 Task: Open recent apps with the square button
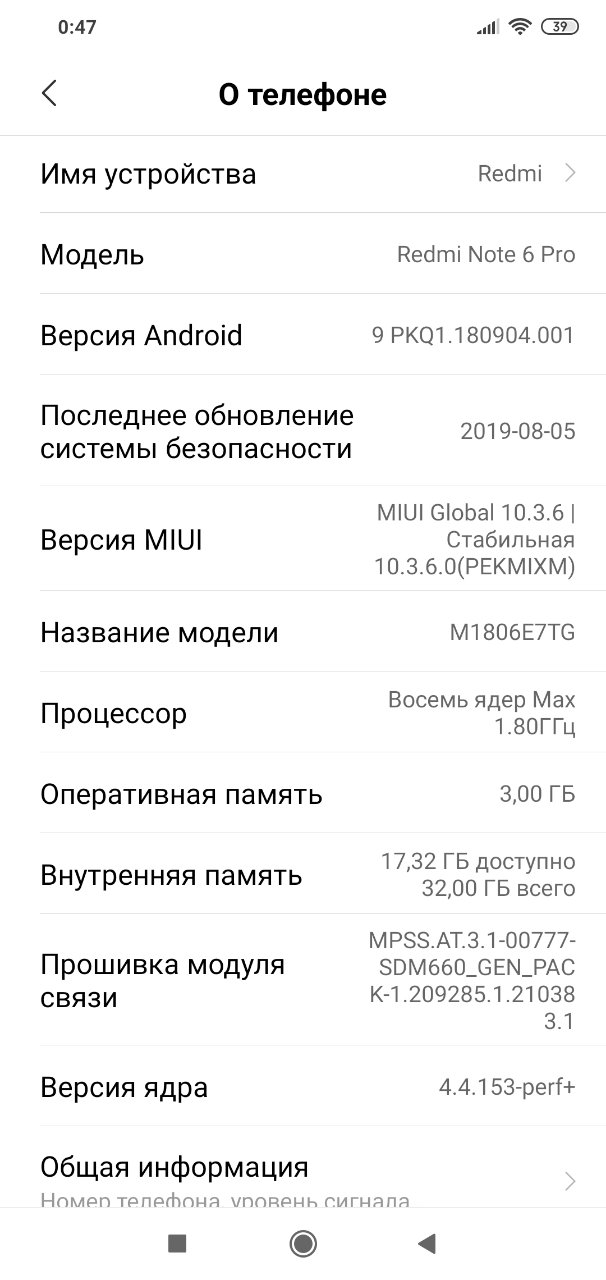tap(177, 1244)
